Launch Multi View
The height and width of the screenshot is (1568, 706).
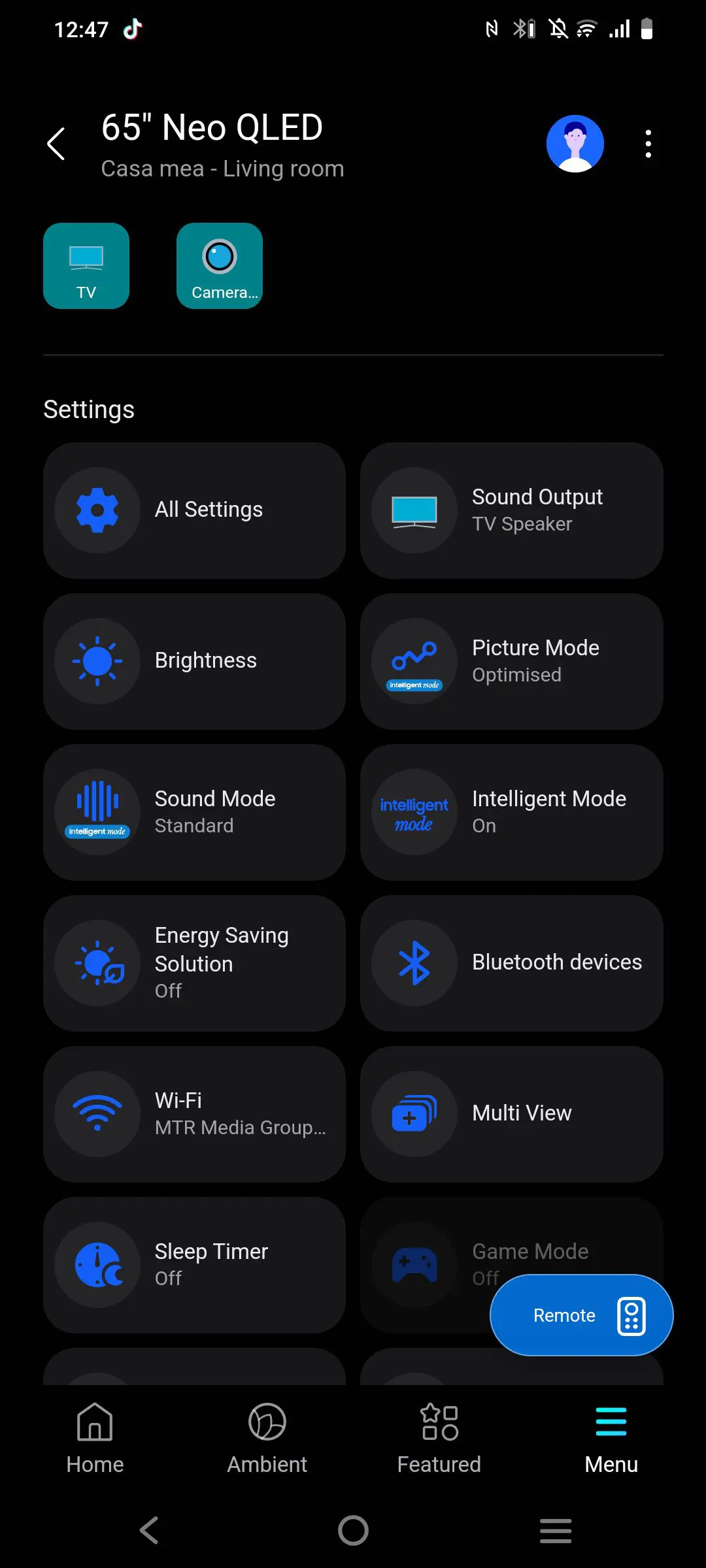511,1114
